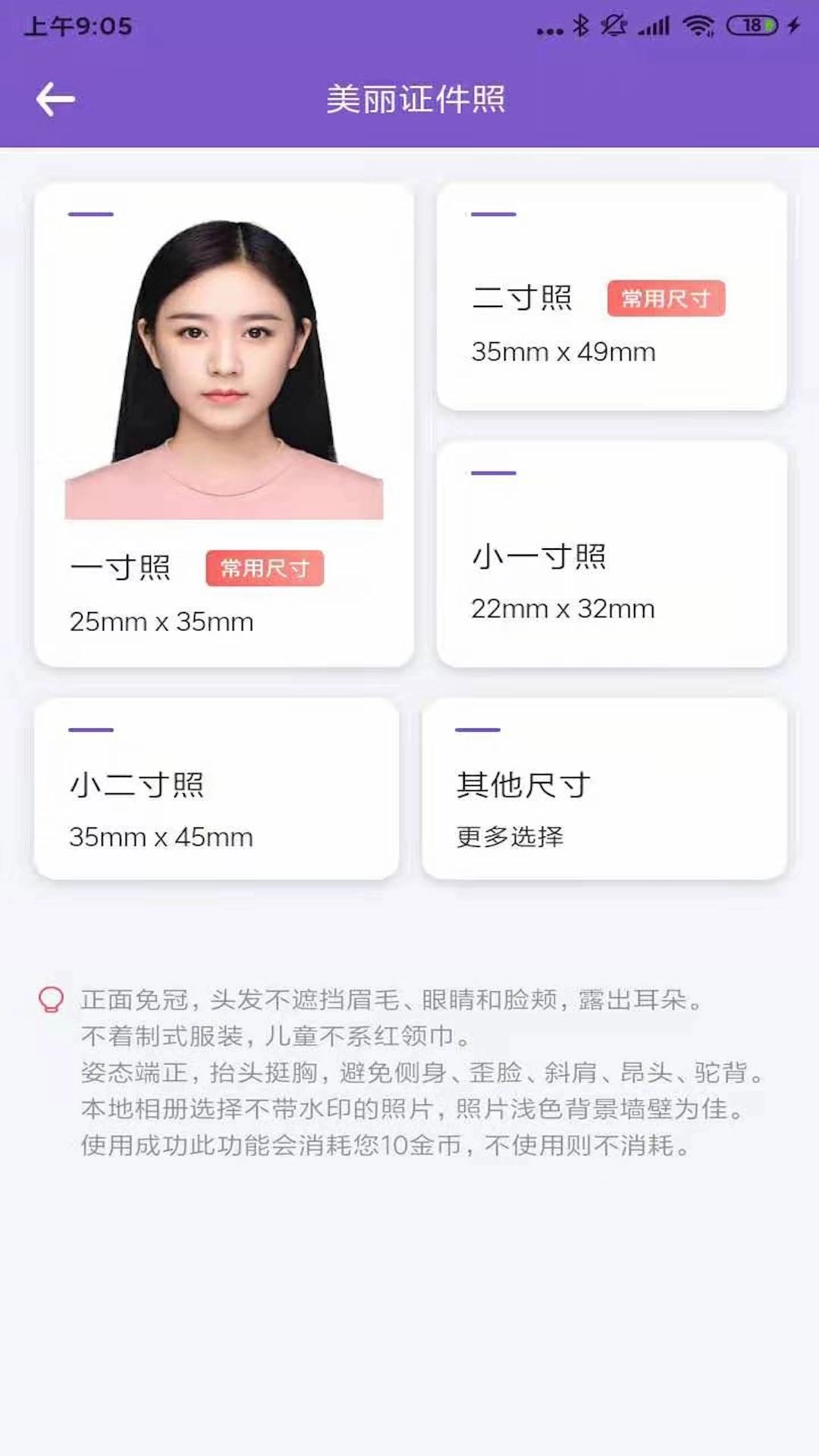The width and height of the screenshot is (819, 1456).
Task: Tap the Bluetooth icon in the status bar
Action: [580, 24]
